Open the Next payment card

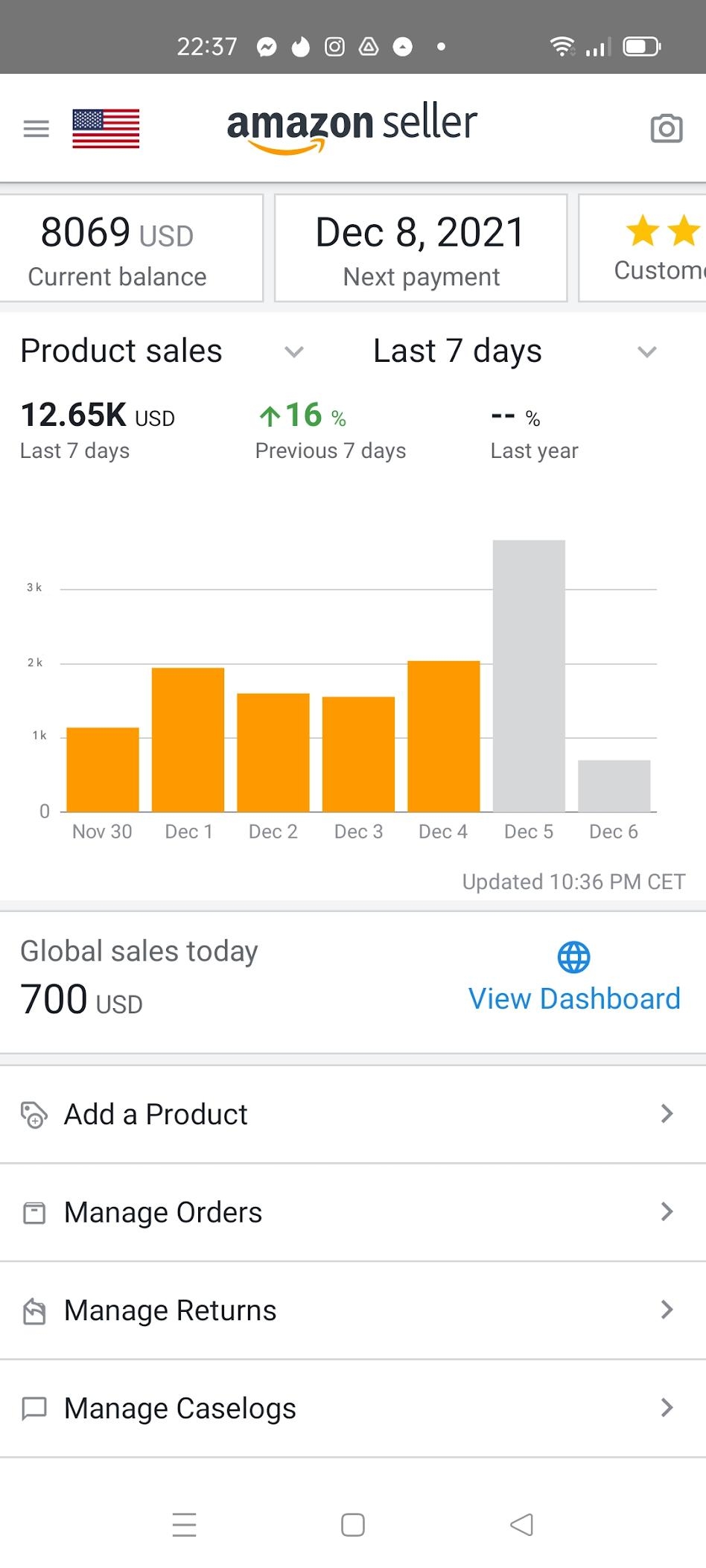pyautogui.click(x=421, y=249)
